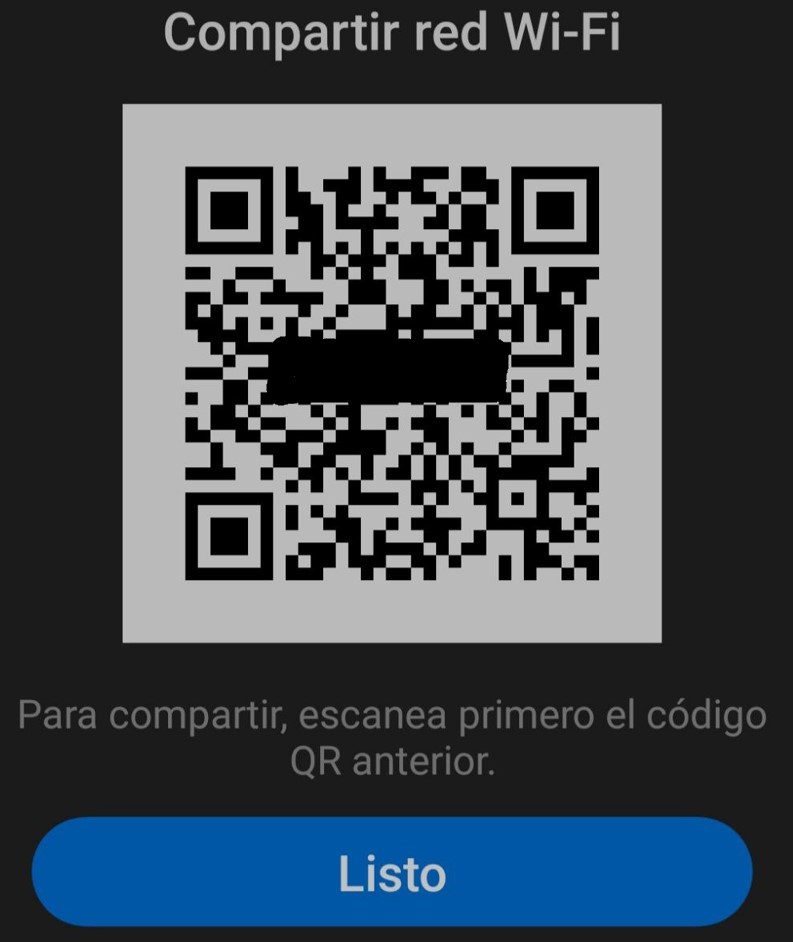Tap the instruction text mentioning escanea primero

click(x=396, y=715)
